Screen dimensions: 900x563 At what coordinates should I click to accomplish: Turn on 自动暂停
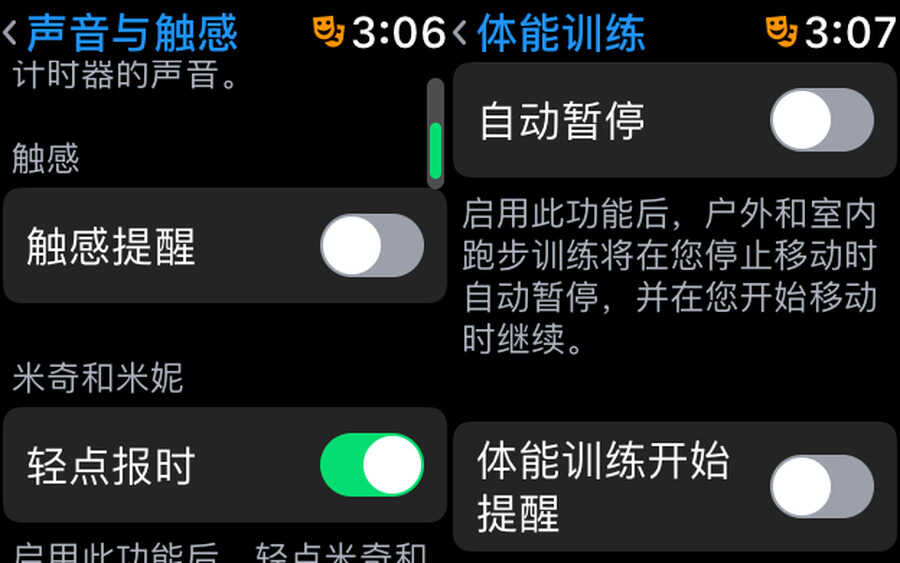821,120
